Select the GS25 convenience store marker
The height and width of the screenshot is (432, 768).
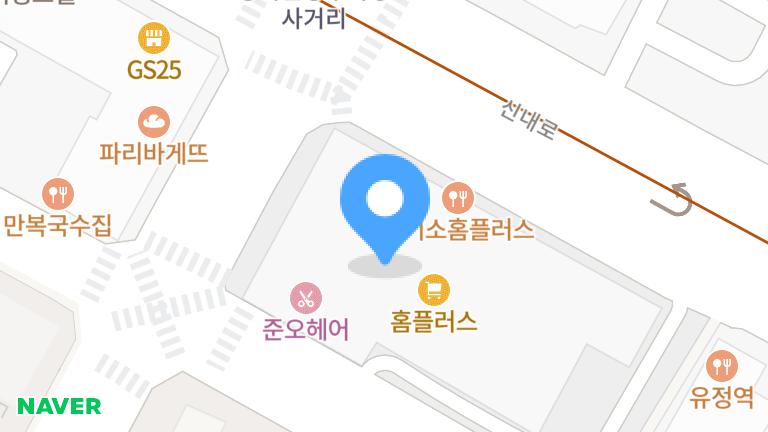pos(154,40)
